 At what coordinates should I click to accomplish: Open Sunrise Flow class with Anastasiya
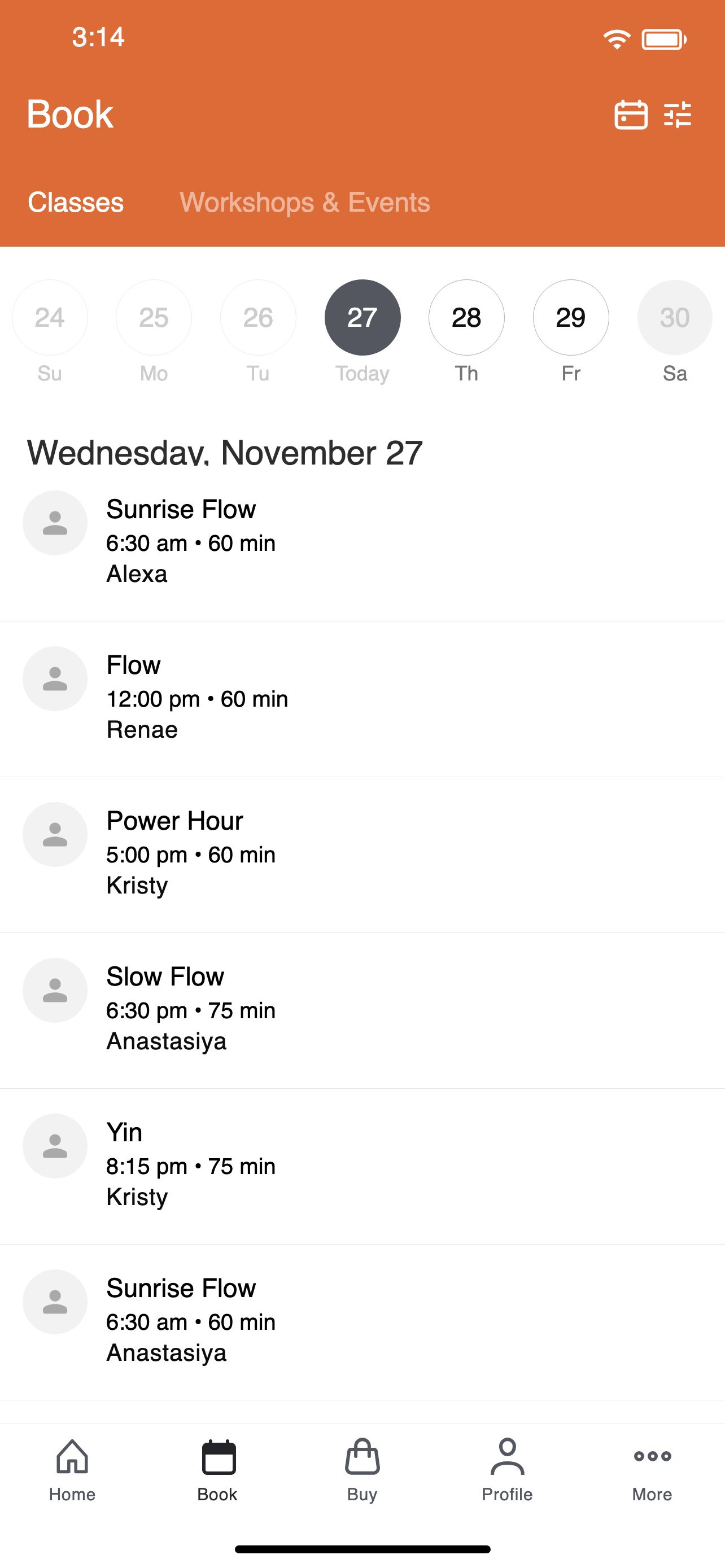[362, 1322]
